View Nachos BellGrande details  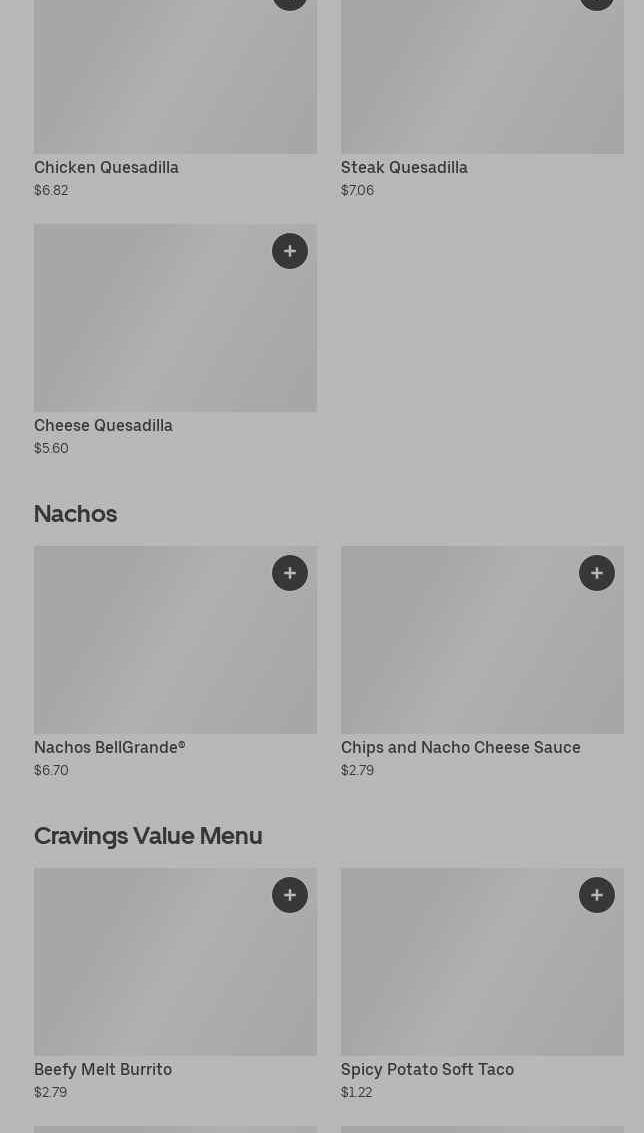point(175,663)
